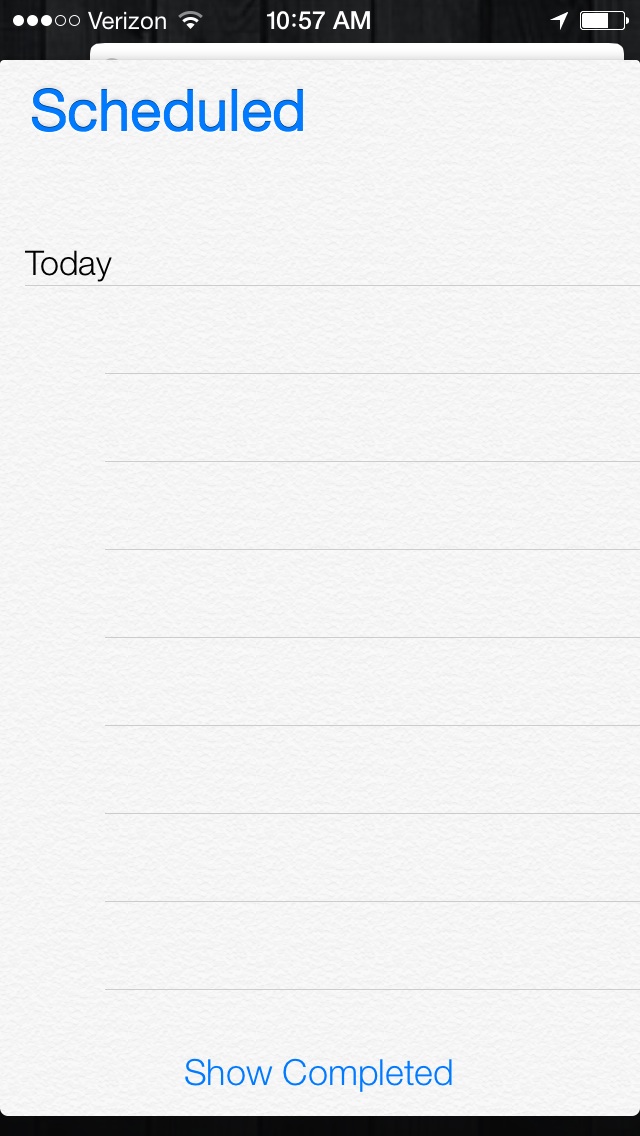Tap the Scheduled list title
This screenshot has height=1136, width=640.
point(167,111)
